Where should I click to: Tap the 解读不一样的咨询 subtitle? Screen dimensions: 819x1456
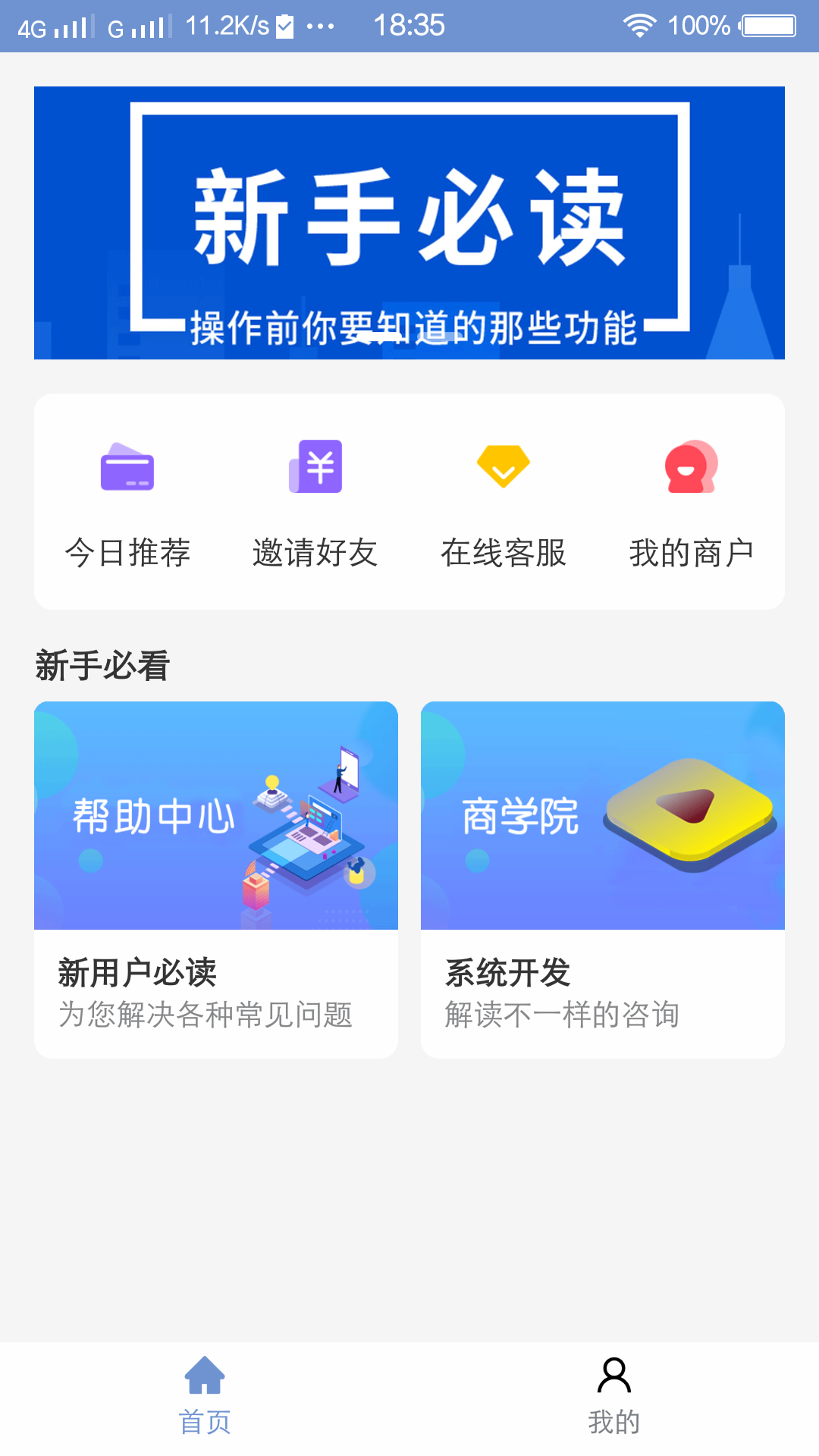[562, 1015]
